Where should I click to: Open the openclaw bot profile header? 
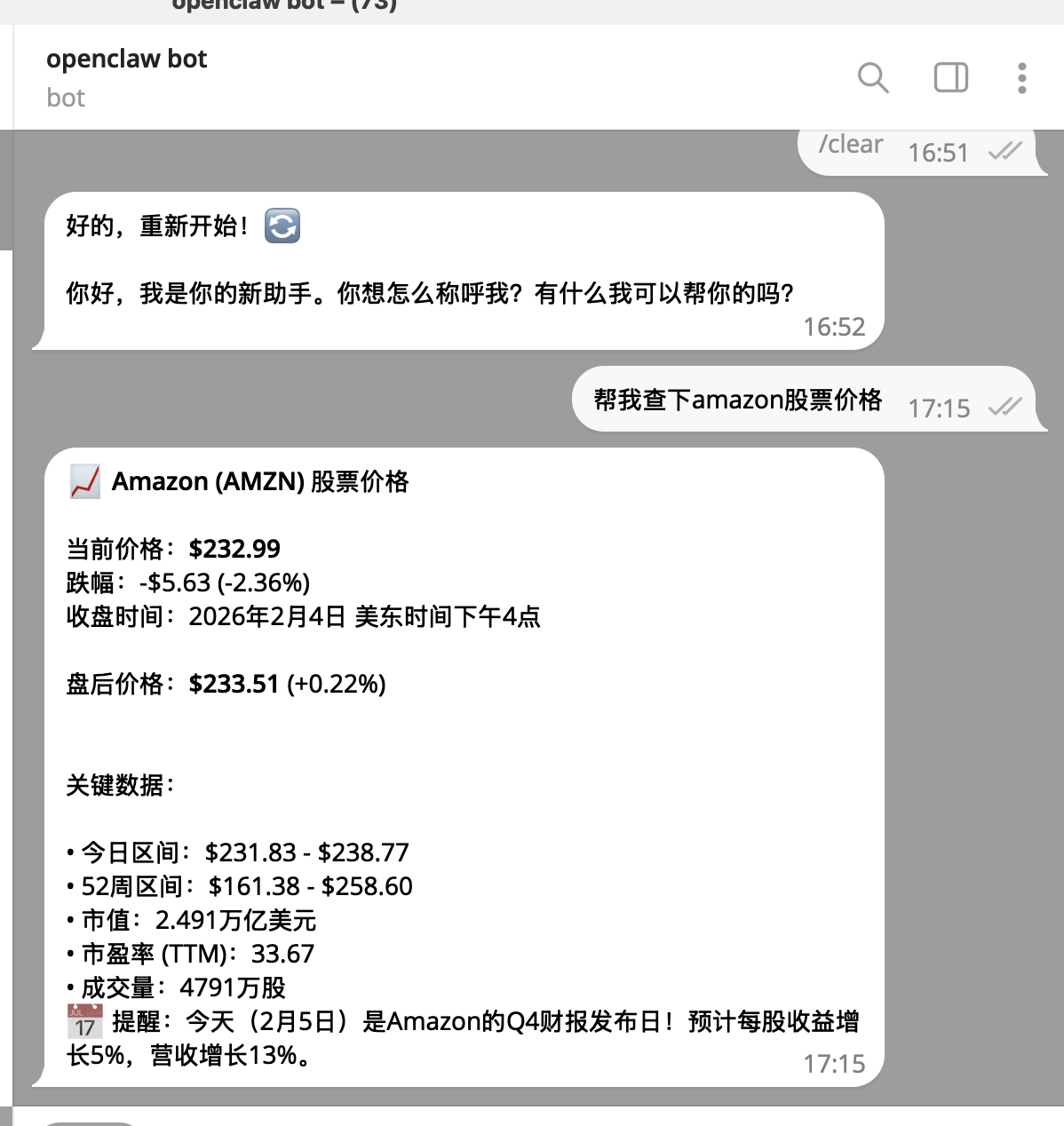pos(126,76)
